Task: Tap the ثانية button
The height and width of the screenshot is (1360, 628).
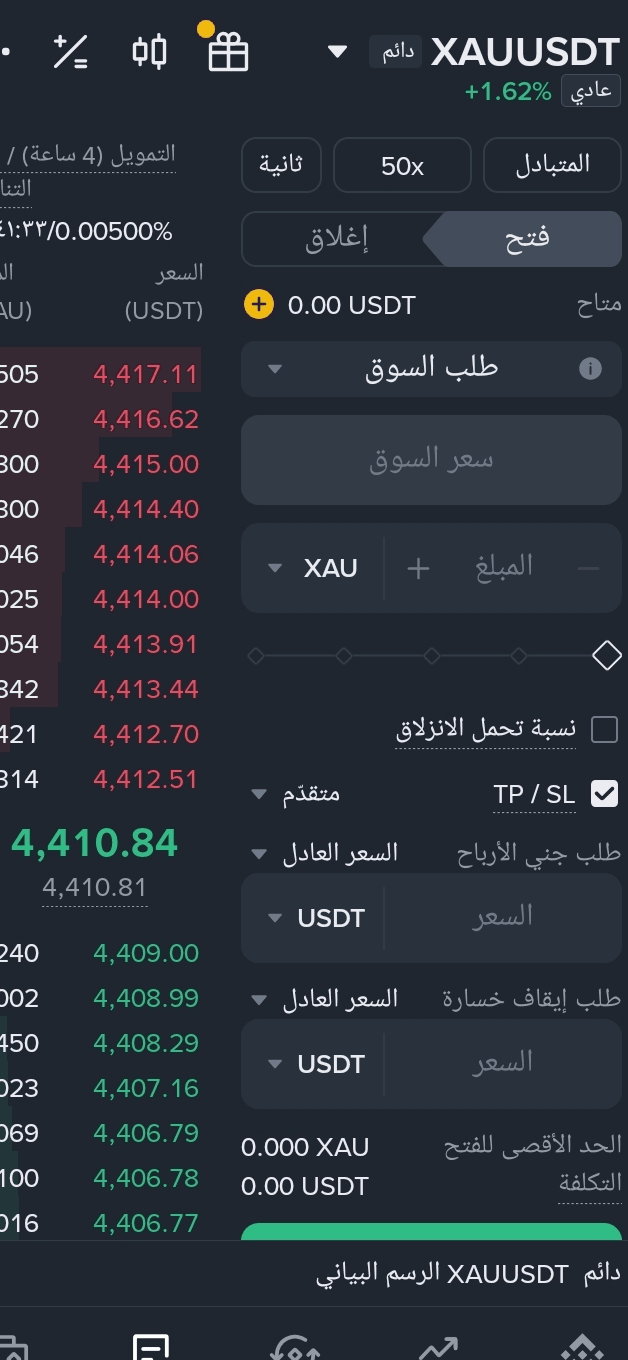Action: click(281, 166)
